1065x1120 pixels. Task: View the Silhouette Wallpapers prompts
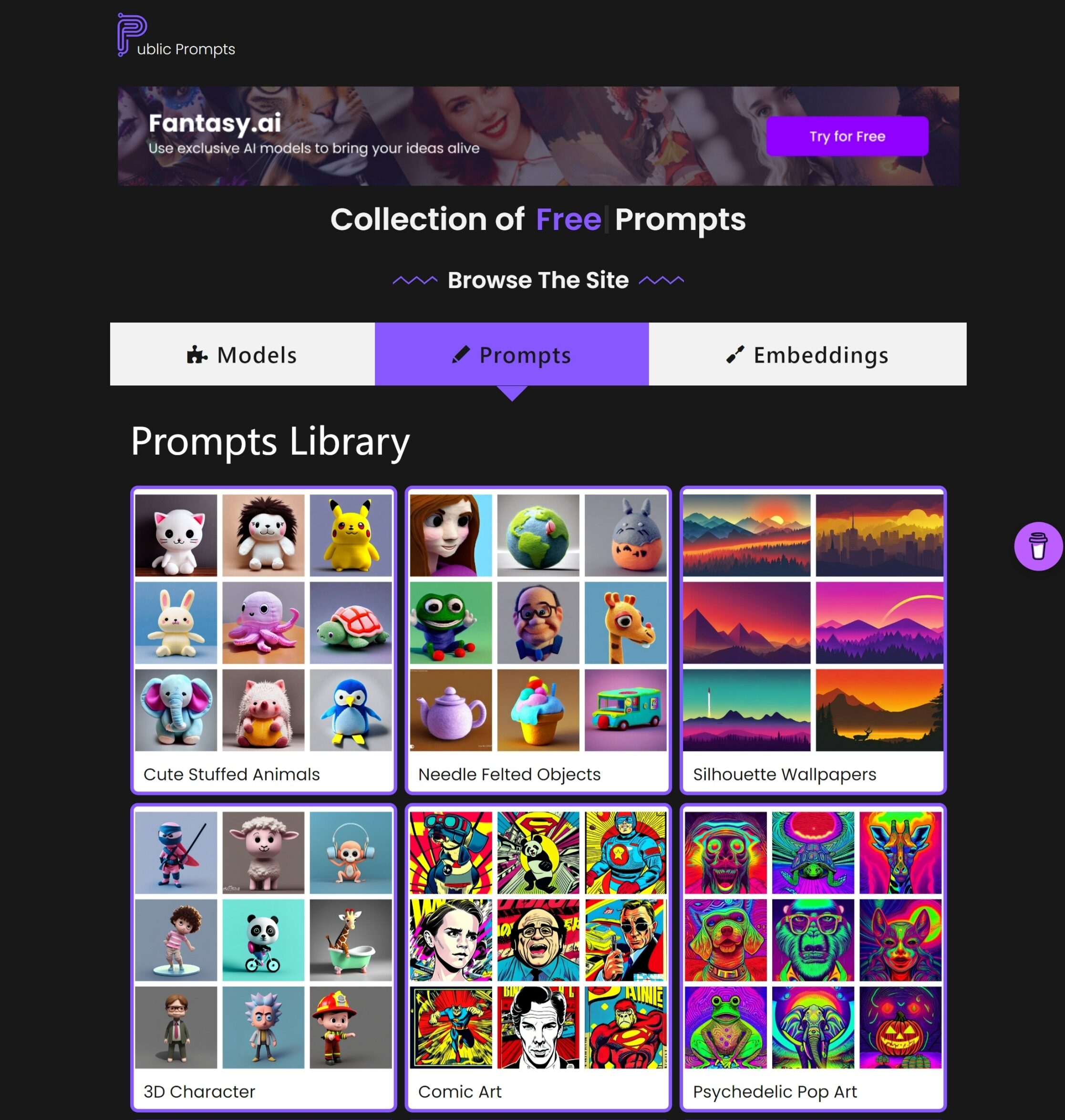point(812,639)
